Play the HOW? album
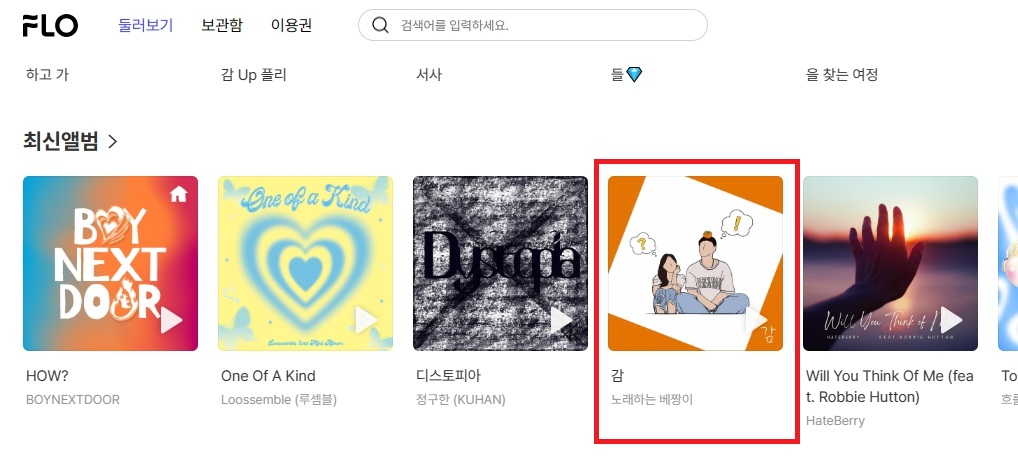 pos(171,321)
